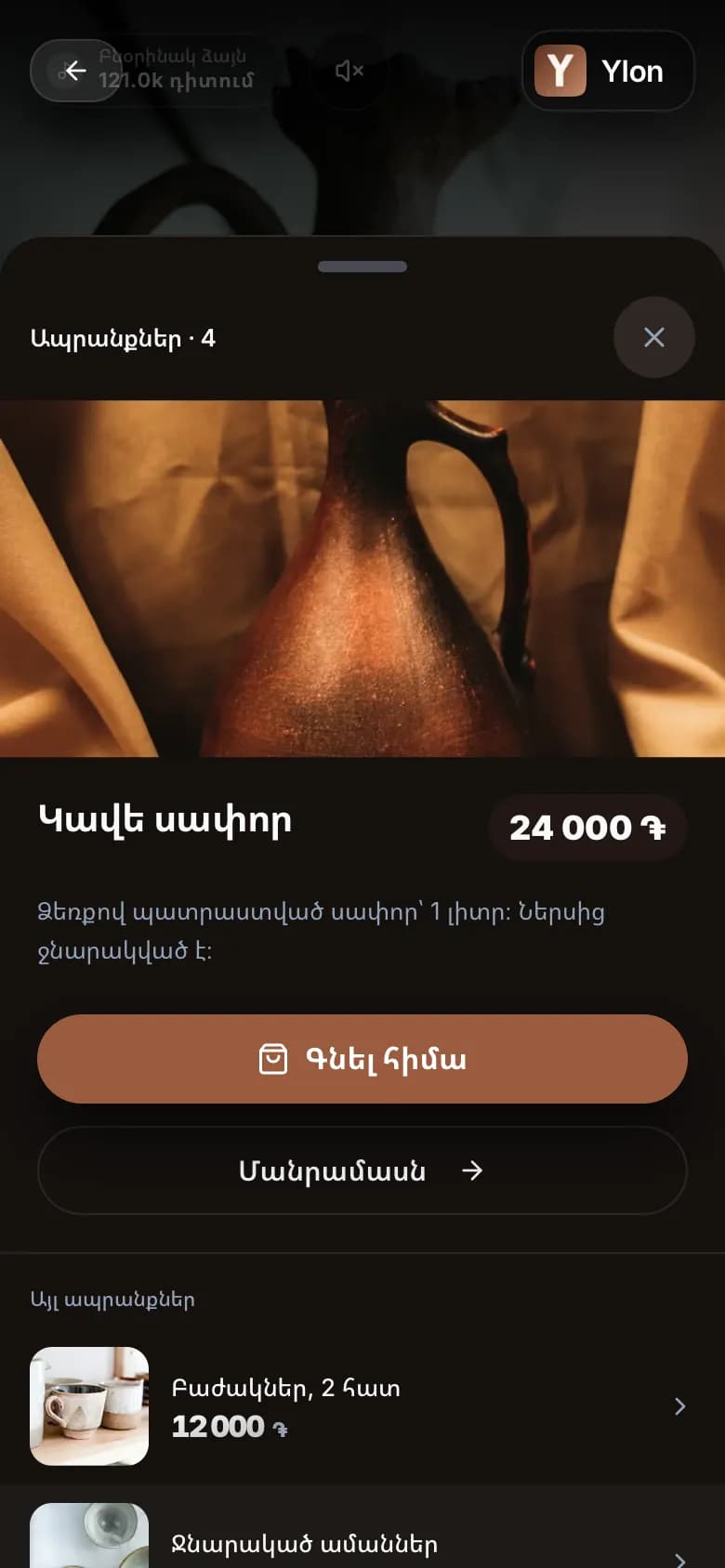Close the products sheet
Image resolution: width=725 pixels, height=1568 pixels.
654,337
